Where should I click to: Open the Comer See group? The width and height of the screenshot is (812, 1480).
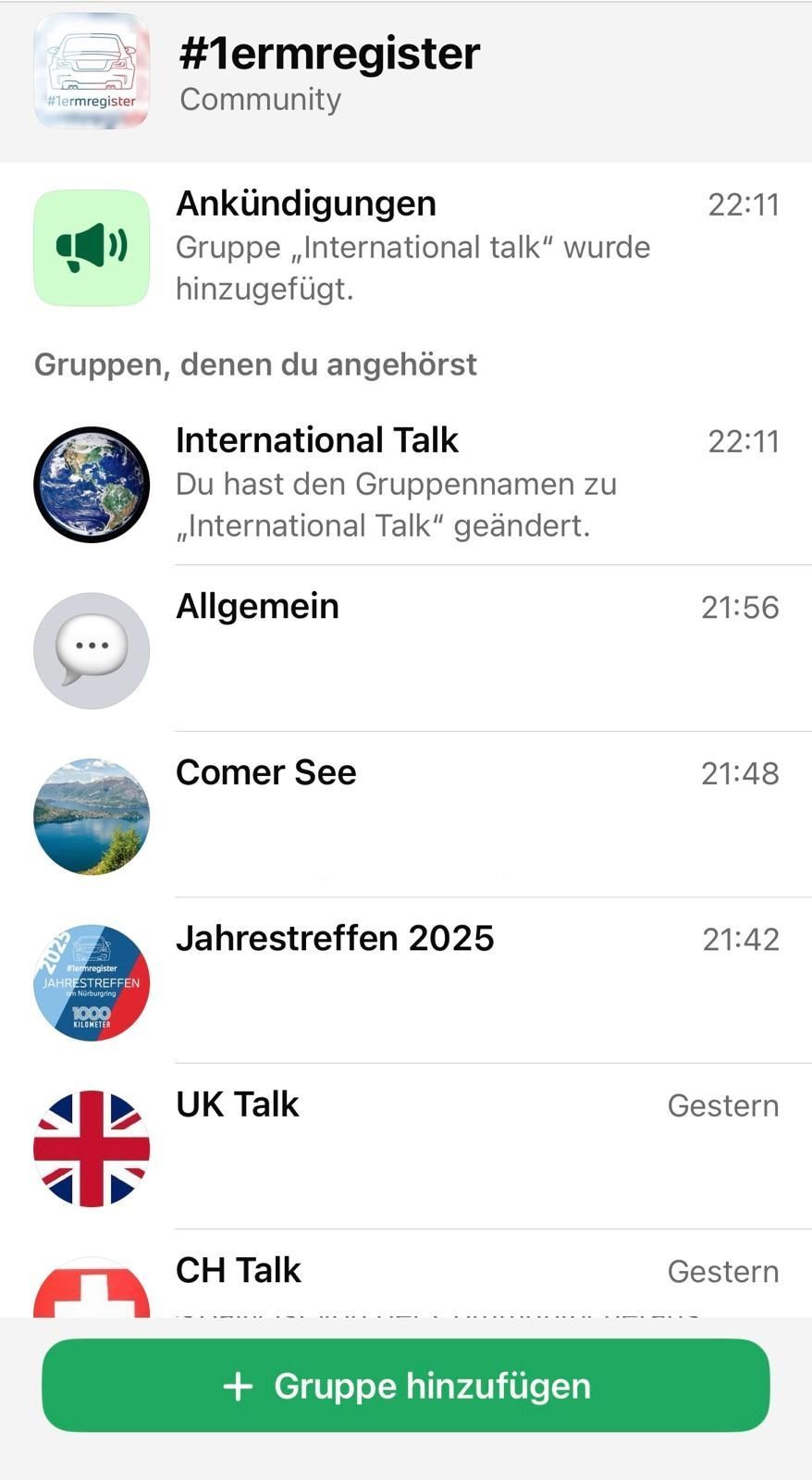click(407, 814)
